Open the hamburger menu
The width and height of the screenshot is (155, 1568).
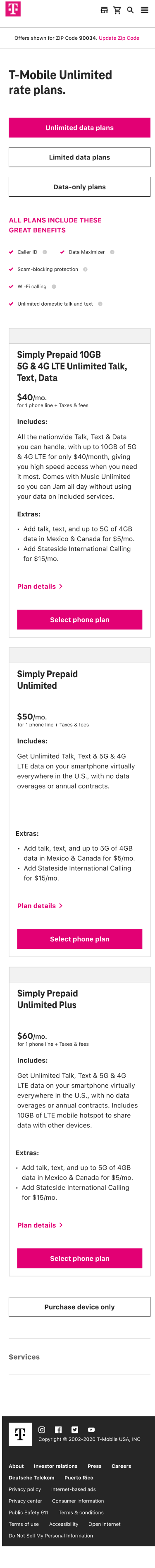145,10
